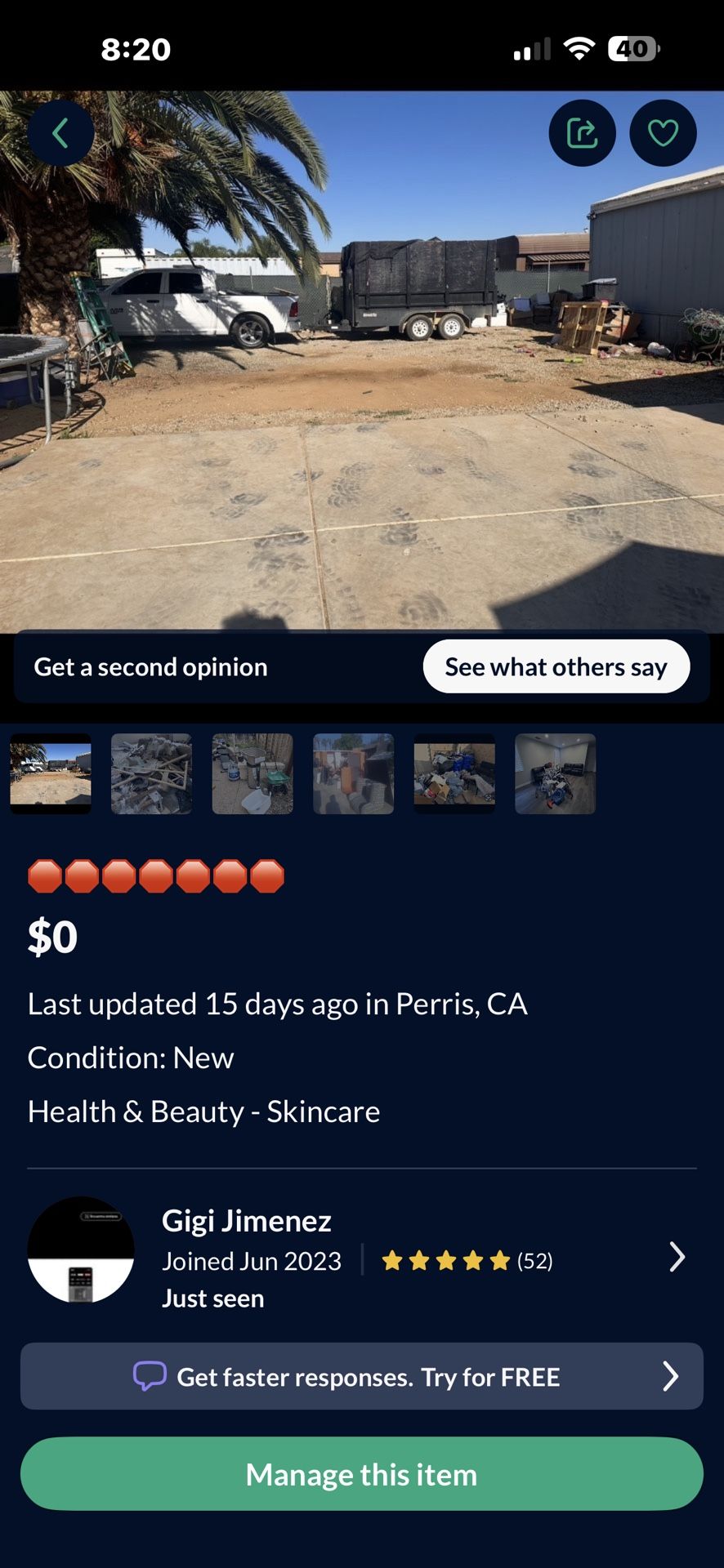Tap Manage this item

362,1474
